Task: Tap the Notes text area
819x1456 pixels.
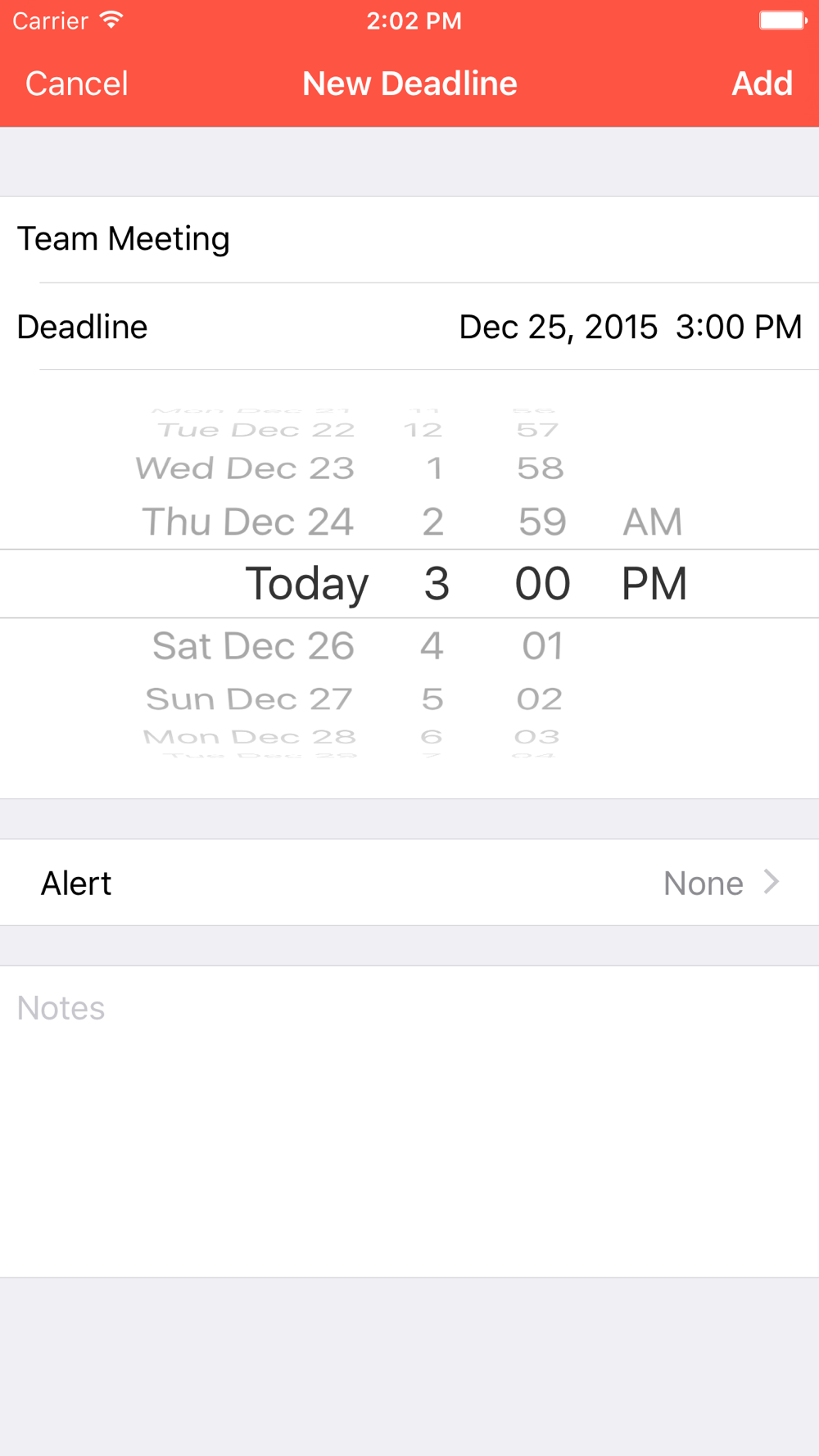Action: point(409,1121)
